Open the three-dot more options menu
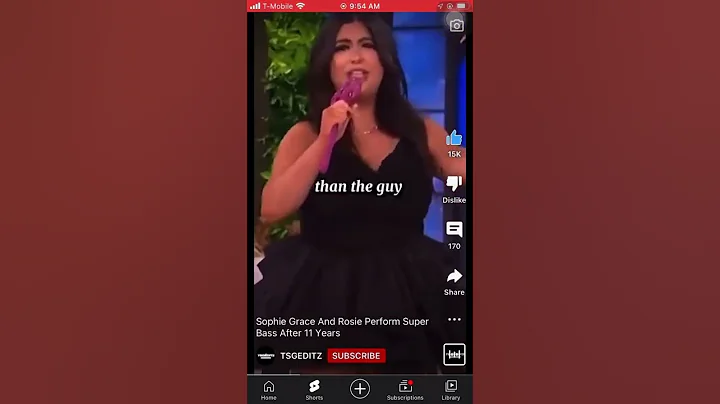Screen dimensions: 720x404 pos(454,320)
